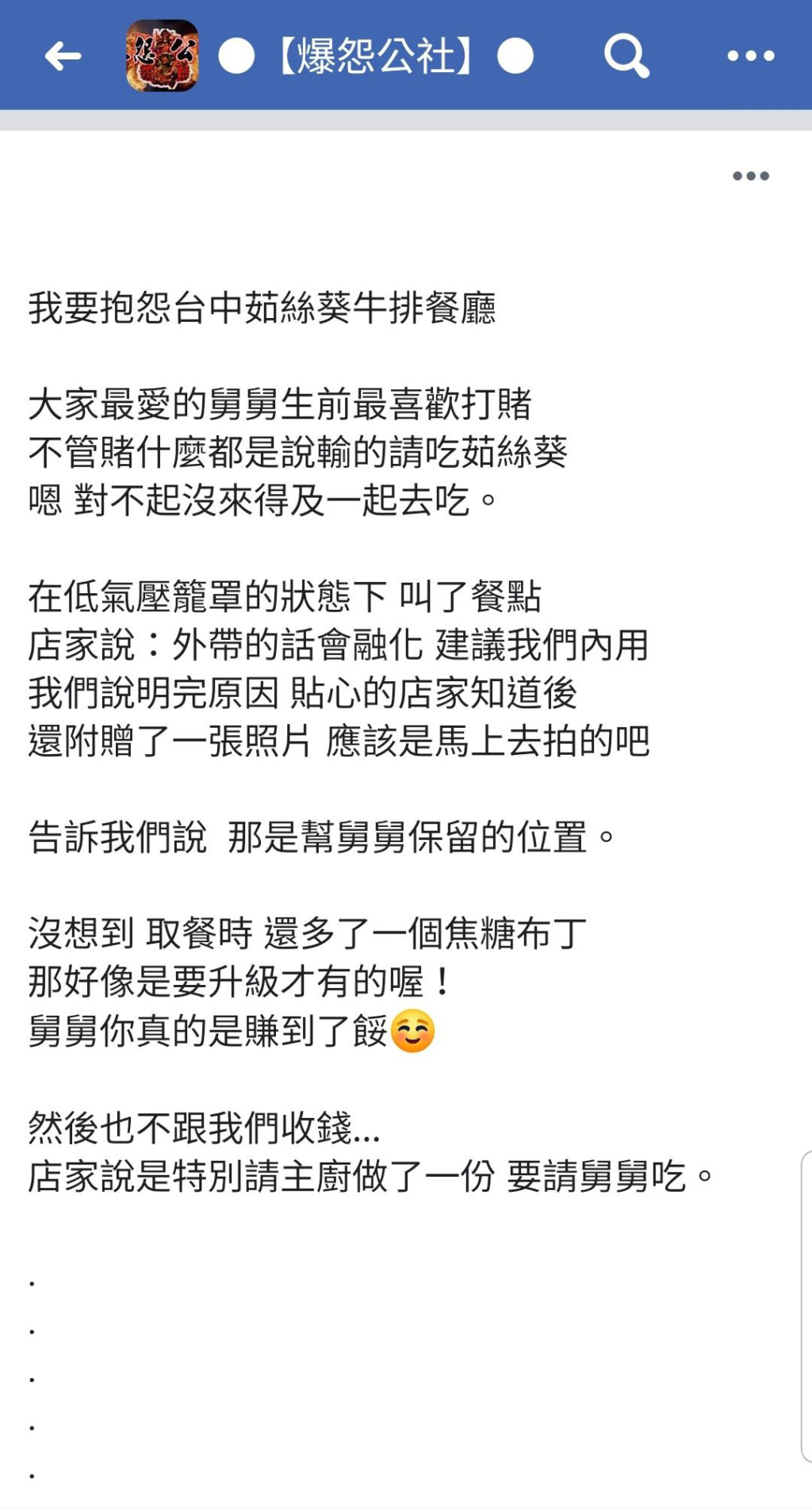Screen dimensions: 812x1509
Task: Open the header overflow menu
Action: point(750,56)
